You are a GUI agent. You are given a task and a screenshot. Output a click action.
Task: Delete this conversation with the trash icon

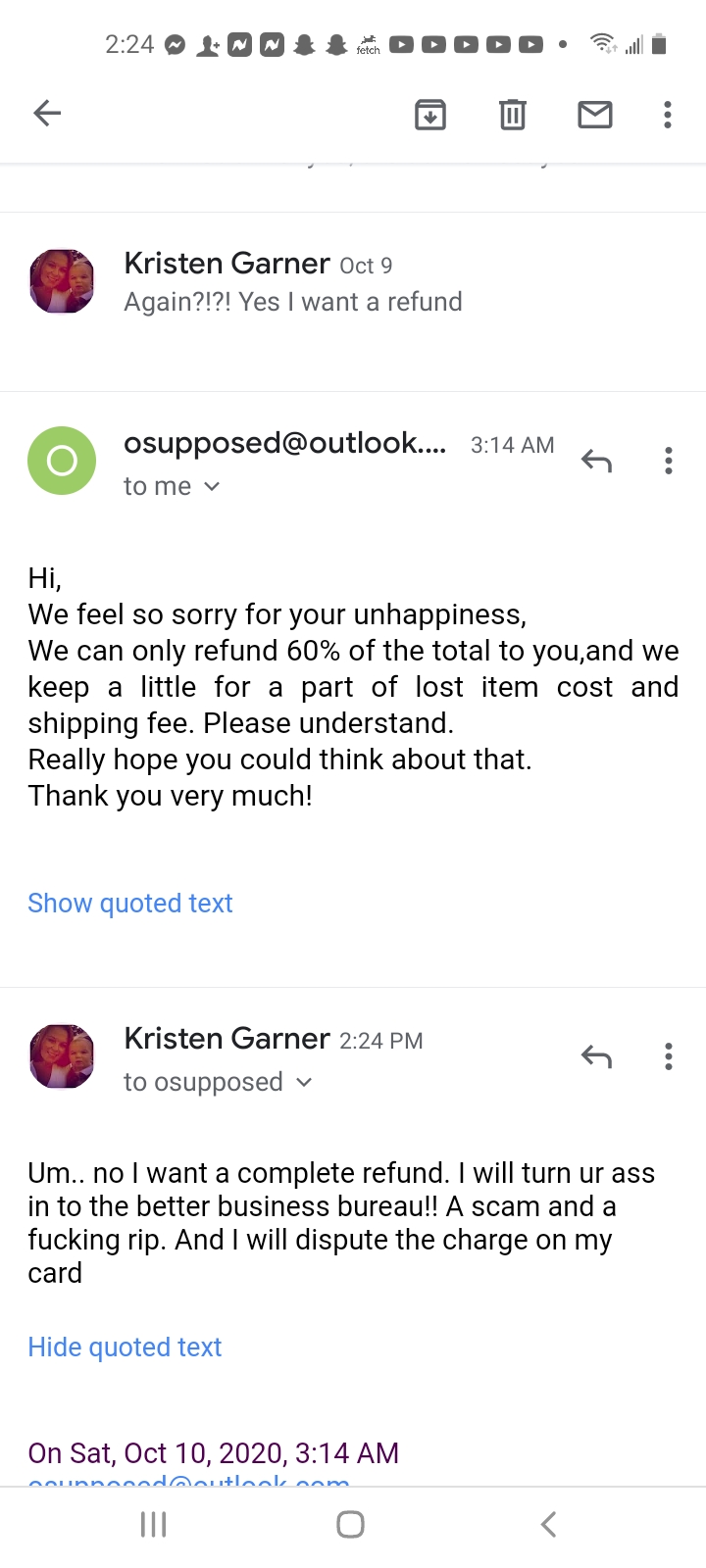pos(513,115)
